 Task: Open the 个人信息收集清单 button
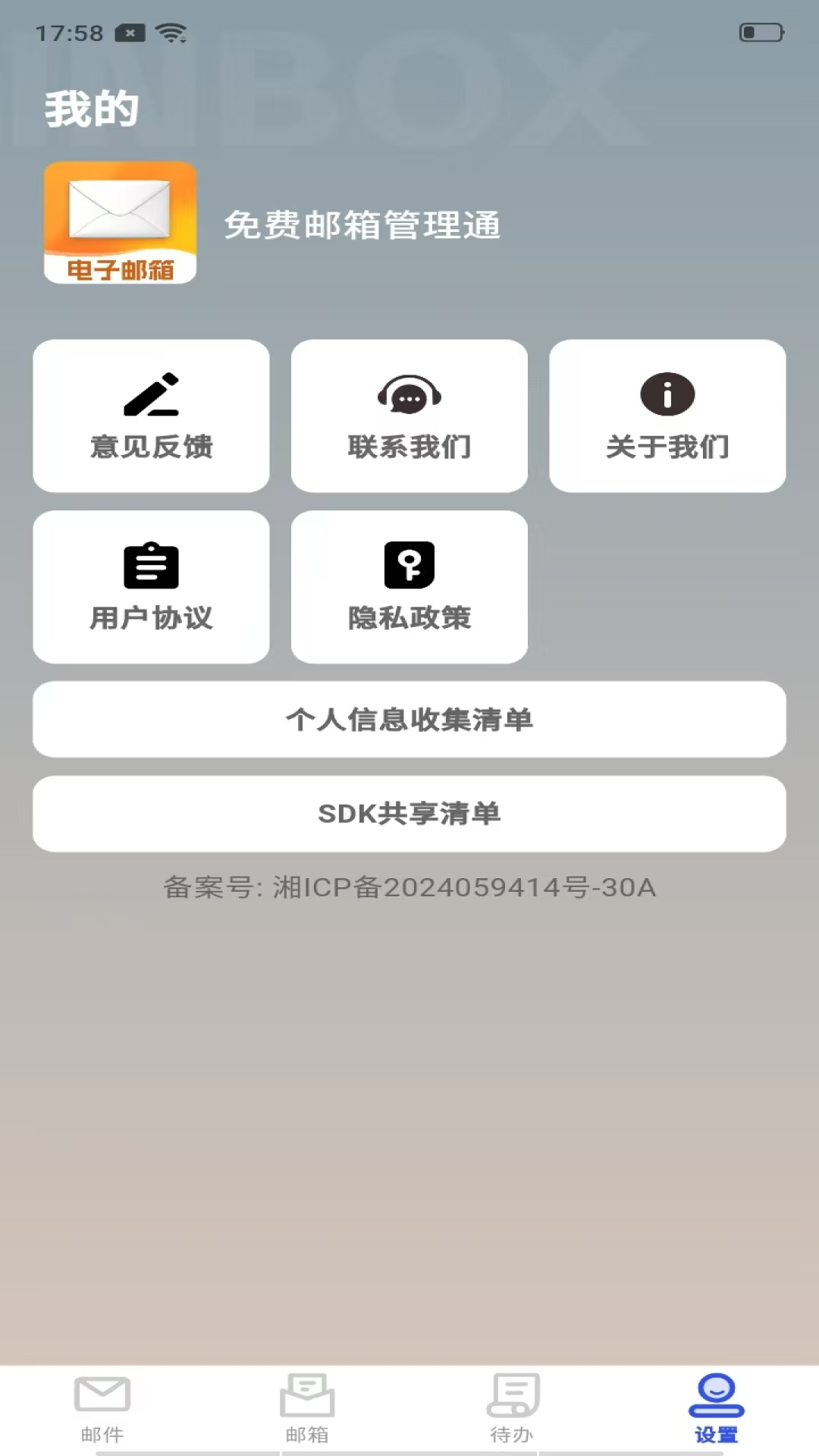click(x=409, y=720)
